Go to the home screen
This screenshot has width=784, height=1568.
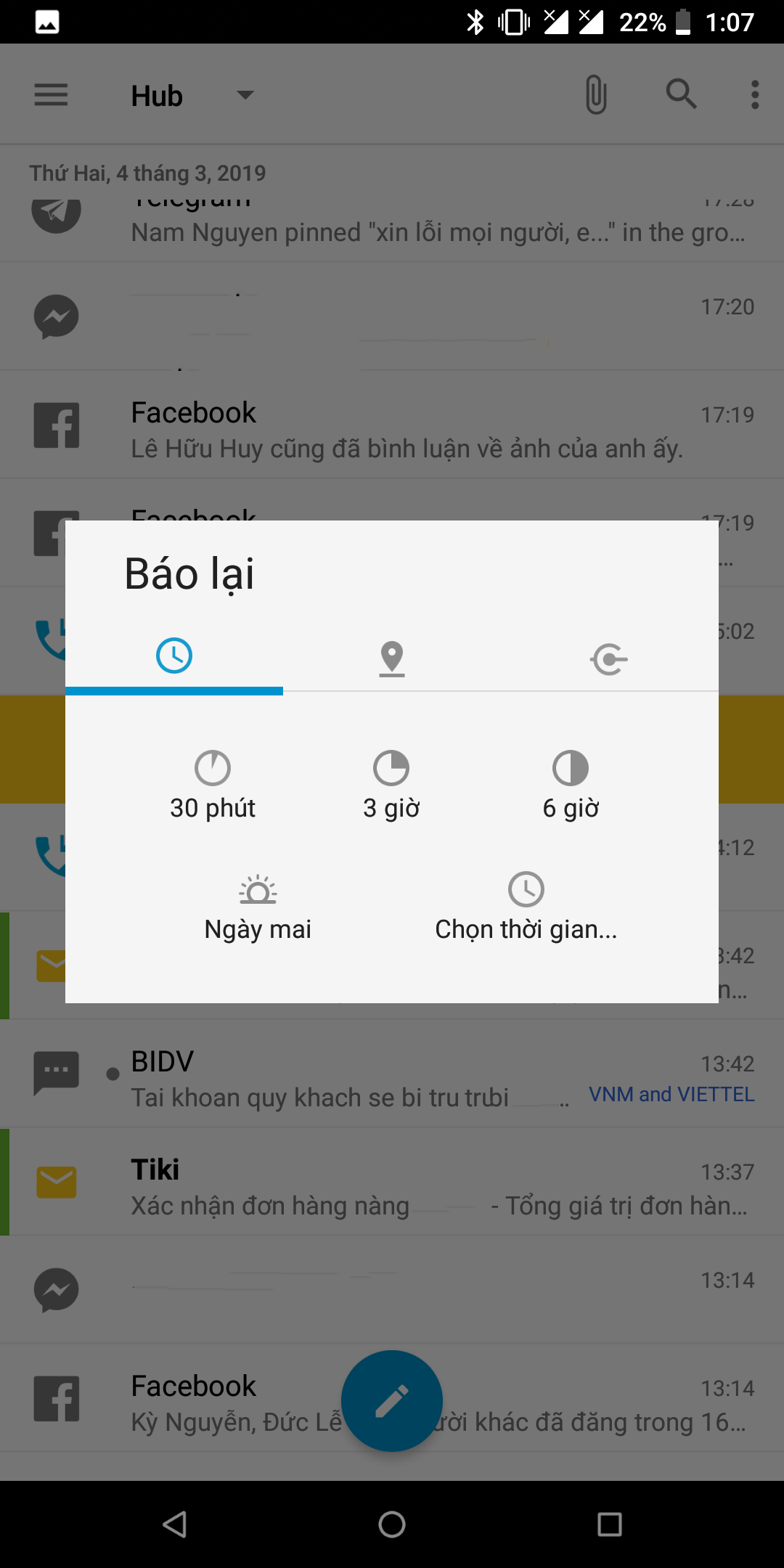(392, 1524)
